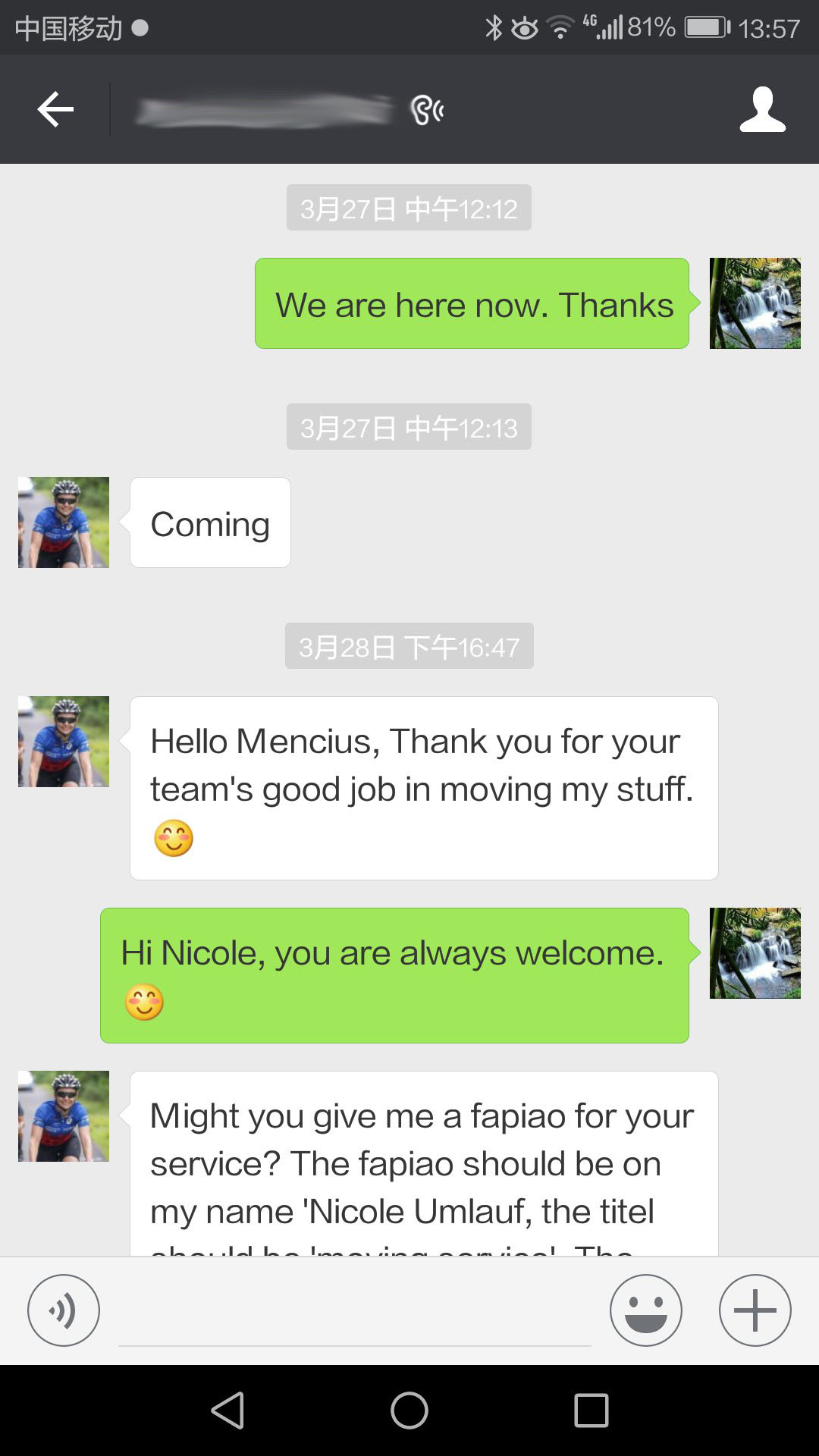This screenshot has height=1456, width=819.
Task: Open the recent apps view
Action: 591,1410
